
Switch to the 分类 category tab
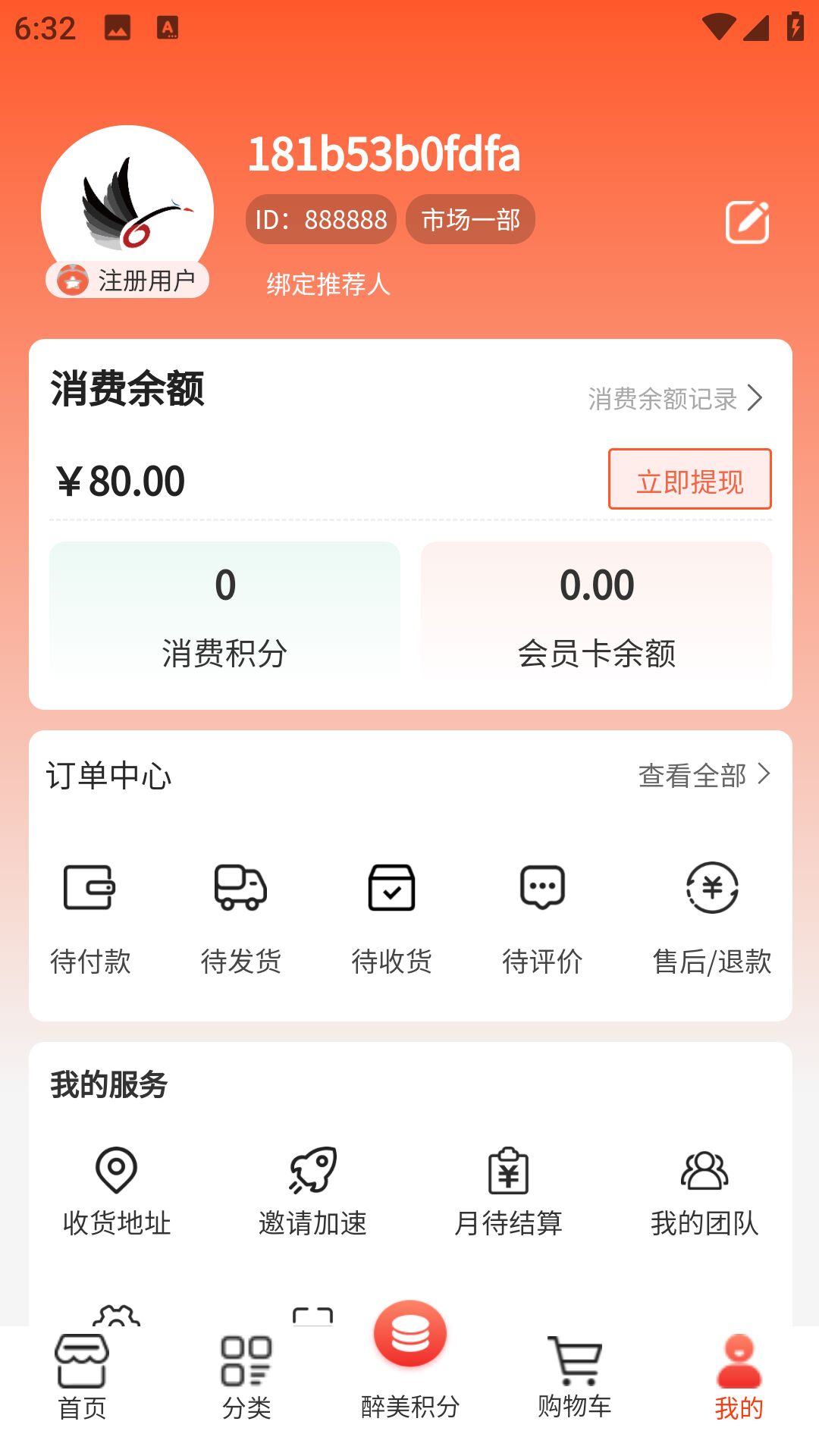click(x=246, y=1378)
